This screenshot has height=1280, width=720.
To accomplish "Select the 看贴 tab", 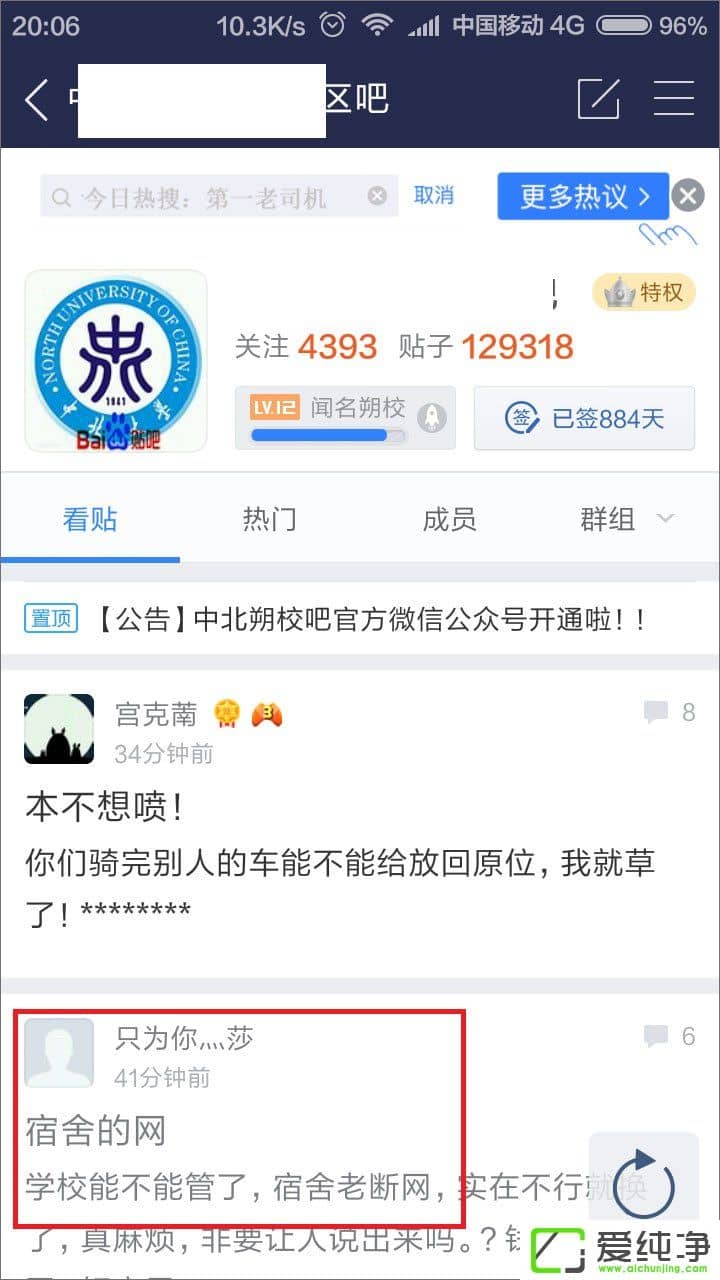I will click(x=90, y=519).
